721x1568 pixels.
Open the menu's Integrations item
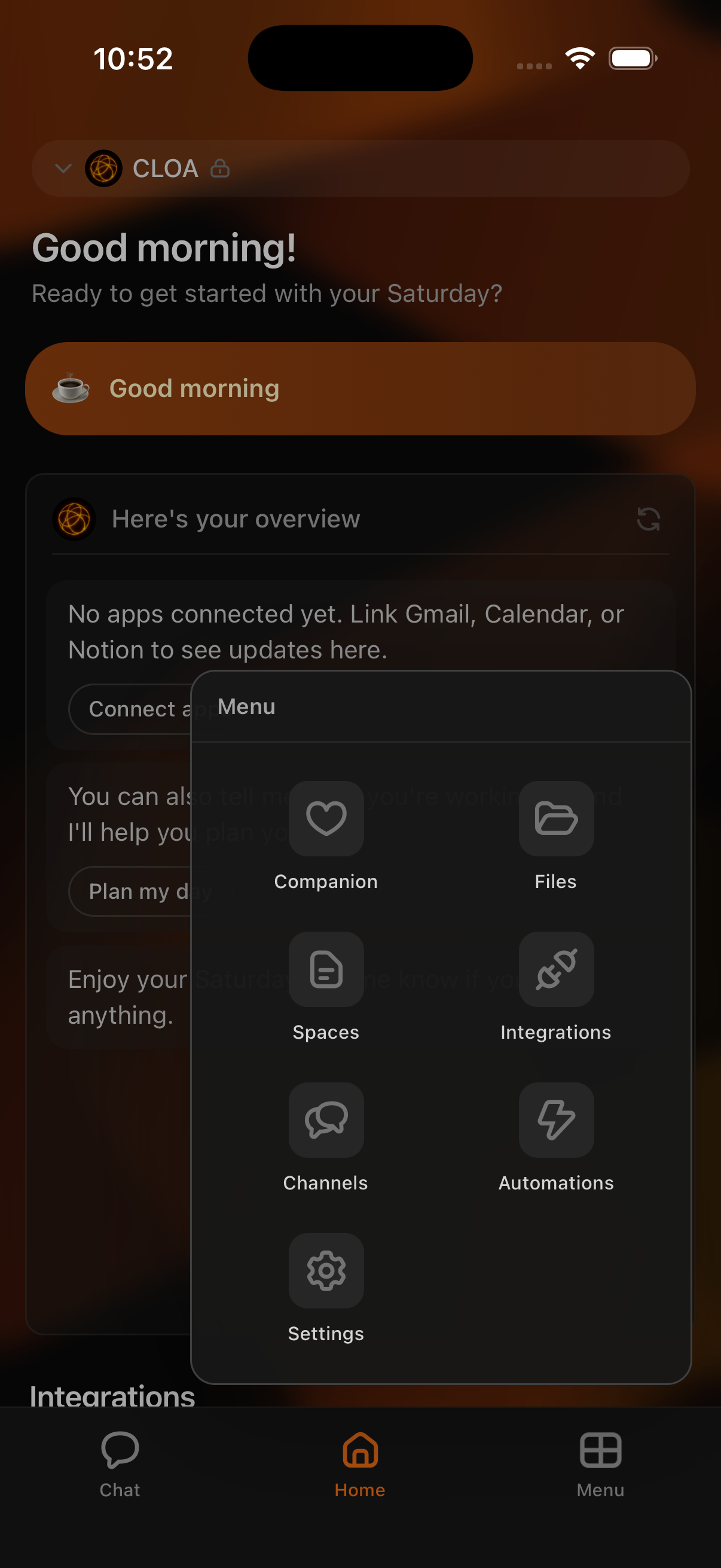[x=556, y=987]
